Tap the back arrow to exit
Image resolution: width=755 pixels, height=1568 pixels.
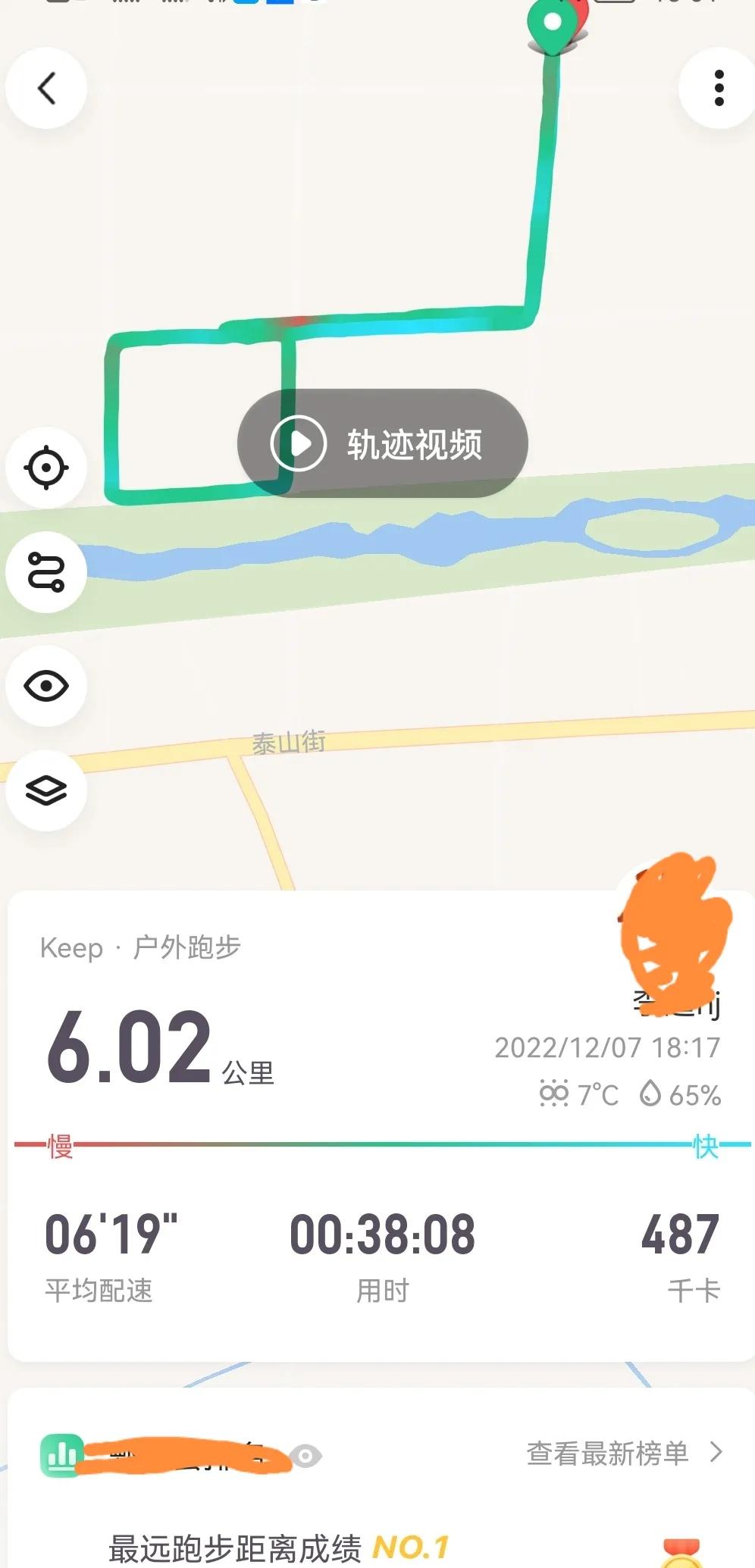48,87
